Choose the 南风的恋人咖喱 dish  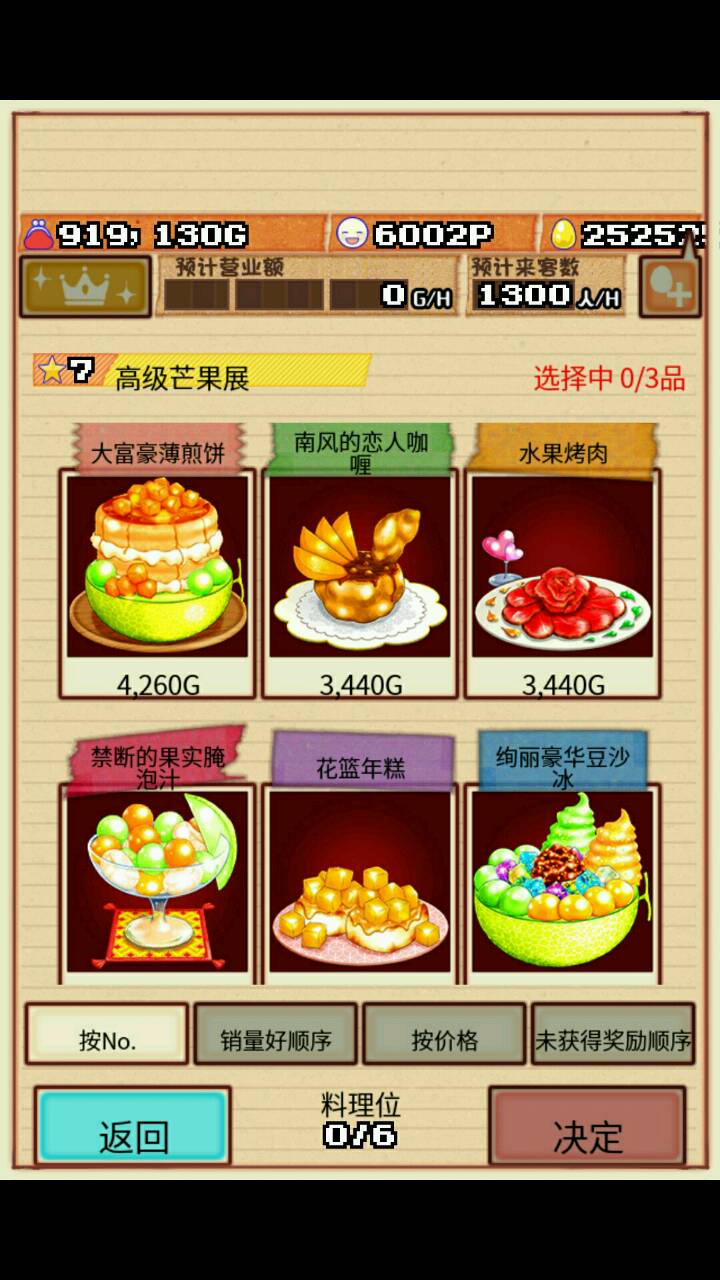(x=360, y=566)
